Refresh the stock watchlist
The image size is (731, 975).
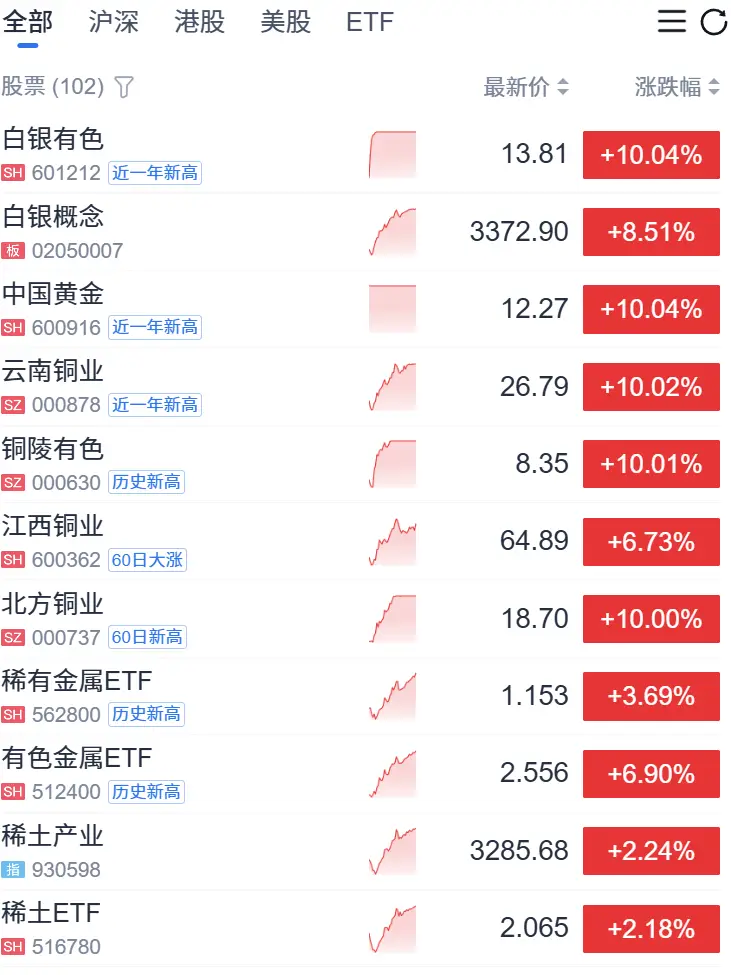[x=714, y=22]
